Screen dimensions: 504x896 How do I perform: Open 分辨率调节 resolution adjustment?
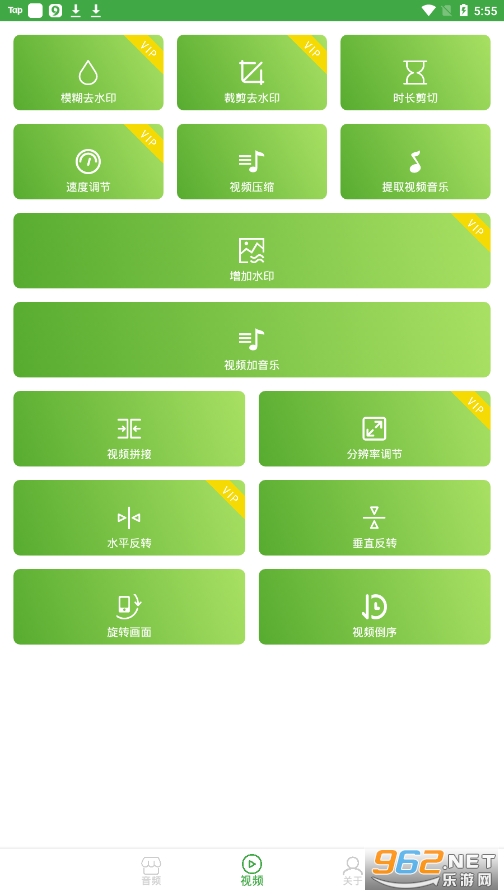pyautogui.click(x=375, y=429)
